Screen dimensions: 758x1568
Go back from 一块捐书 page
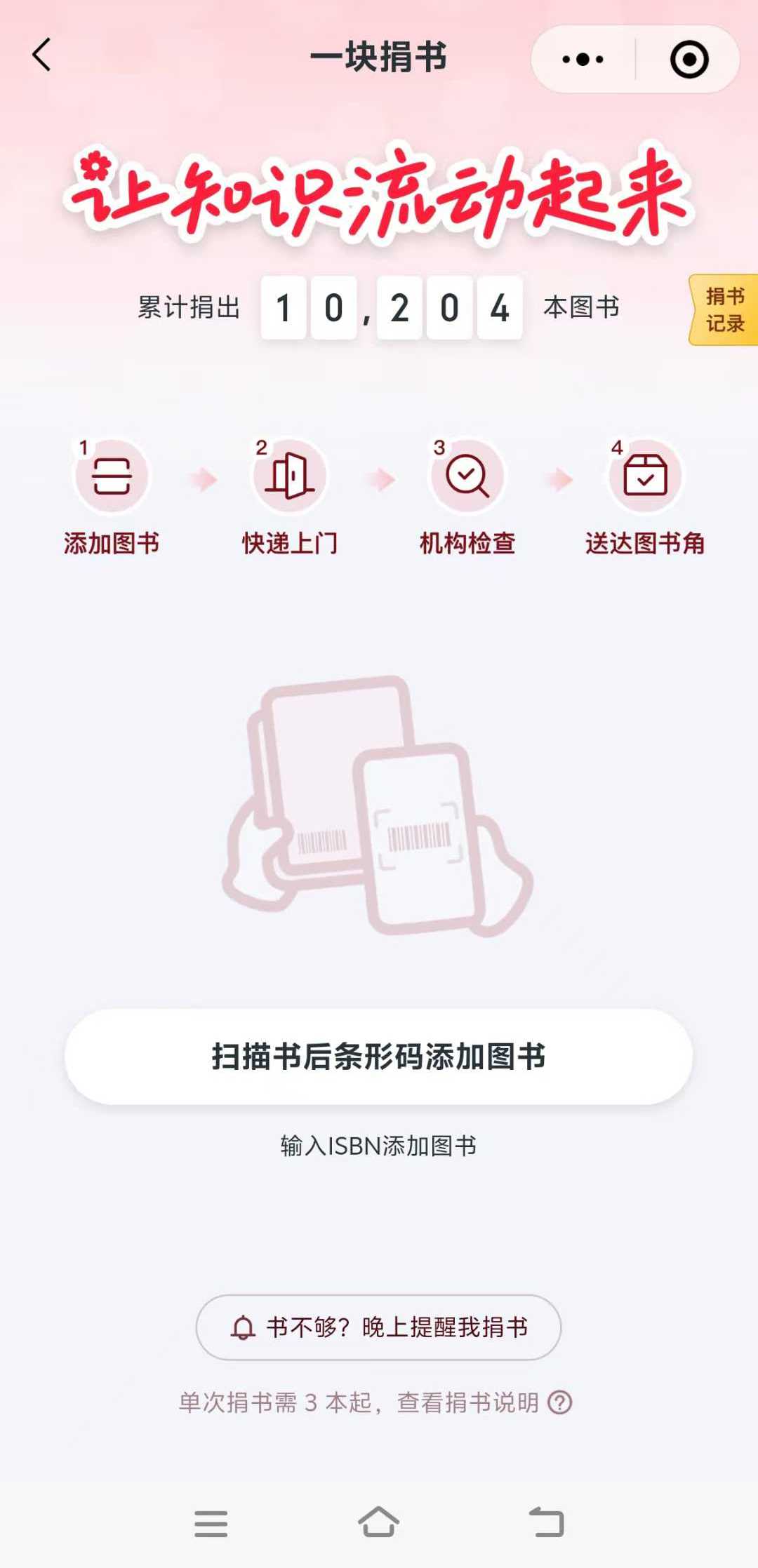coord(42,55)
